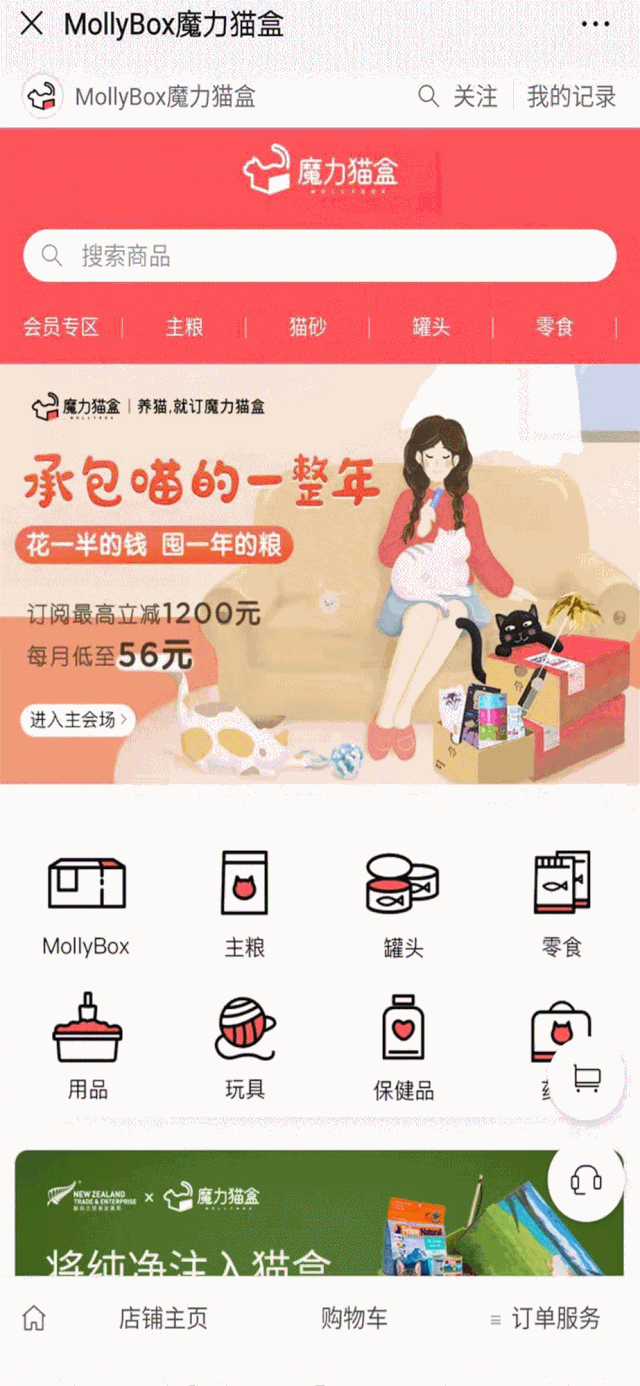The height and width of the screenshot is (1386, 640).
Task: Tap the 搜索商品 search field
Action: tap(320, 256)
